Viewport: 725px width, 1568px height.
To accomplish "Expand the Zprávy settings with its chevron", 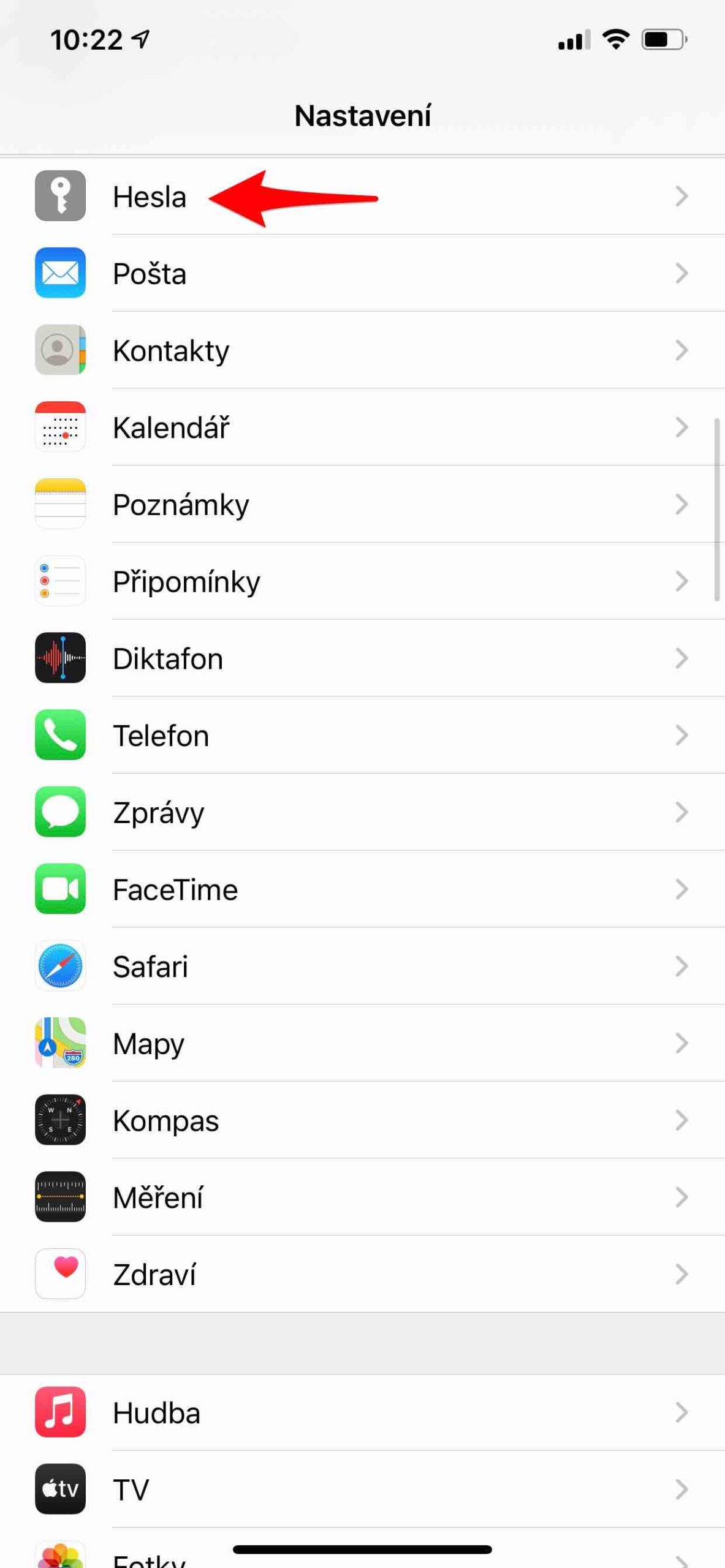I will (x=681, y=813).
